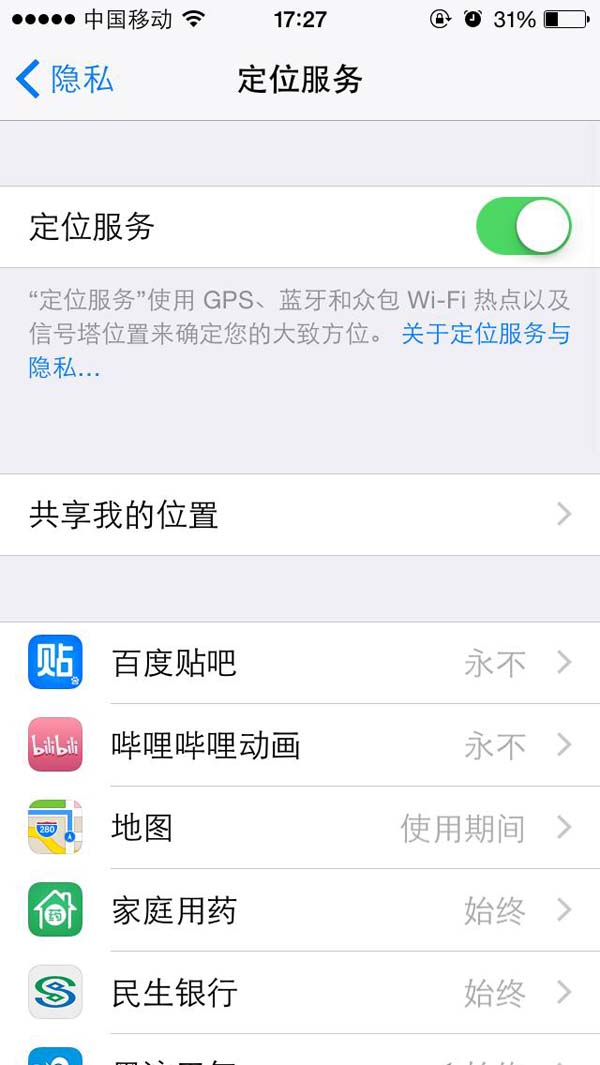Go back to 隐私 settings
This screenshot has width=600, height=1065.
65,79
